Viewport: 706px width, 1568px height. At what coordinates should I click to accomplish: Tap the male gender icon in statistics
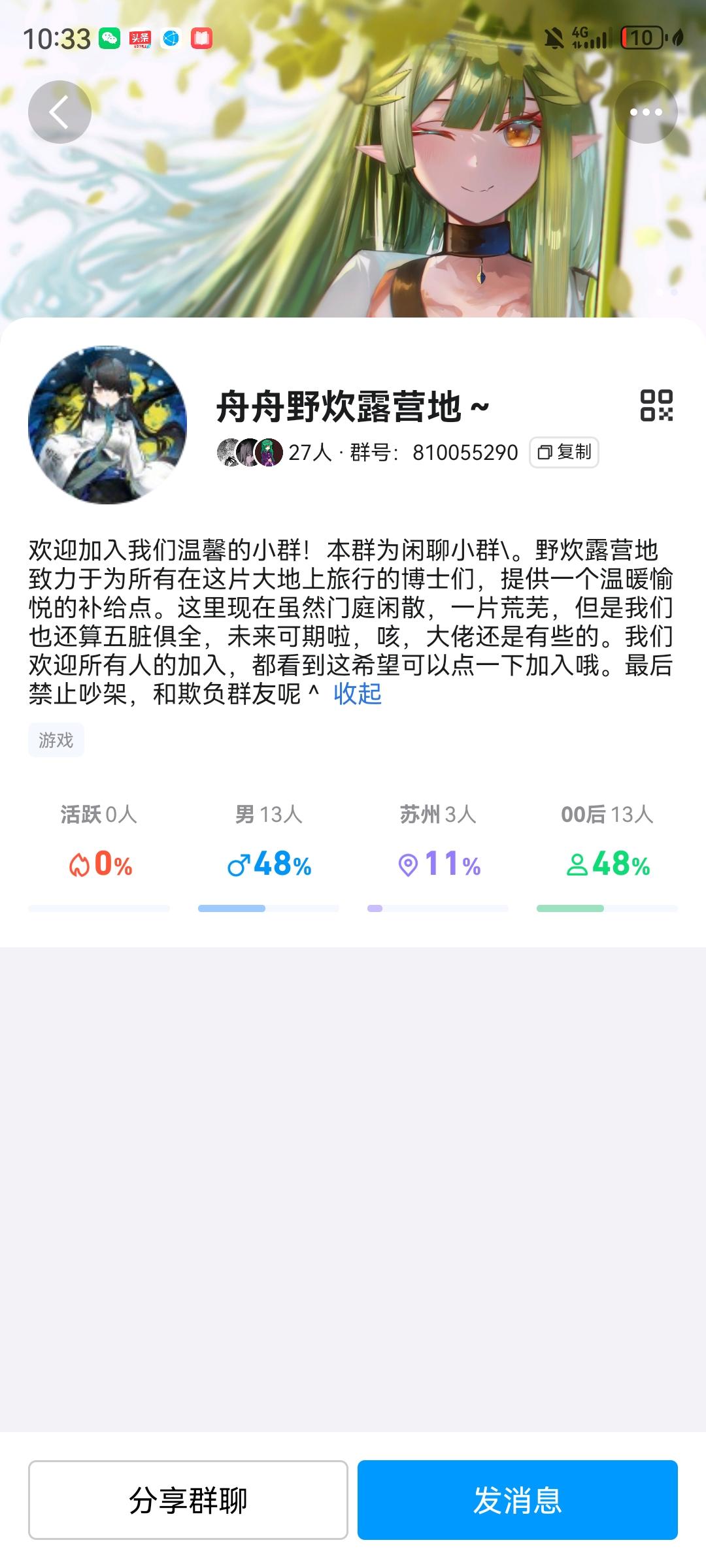tap(238, 864)
